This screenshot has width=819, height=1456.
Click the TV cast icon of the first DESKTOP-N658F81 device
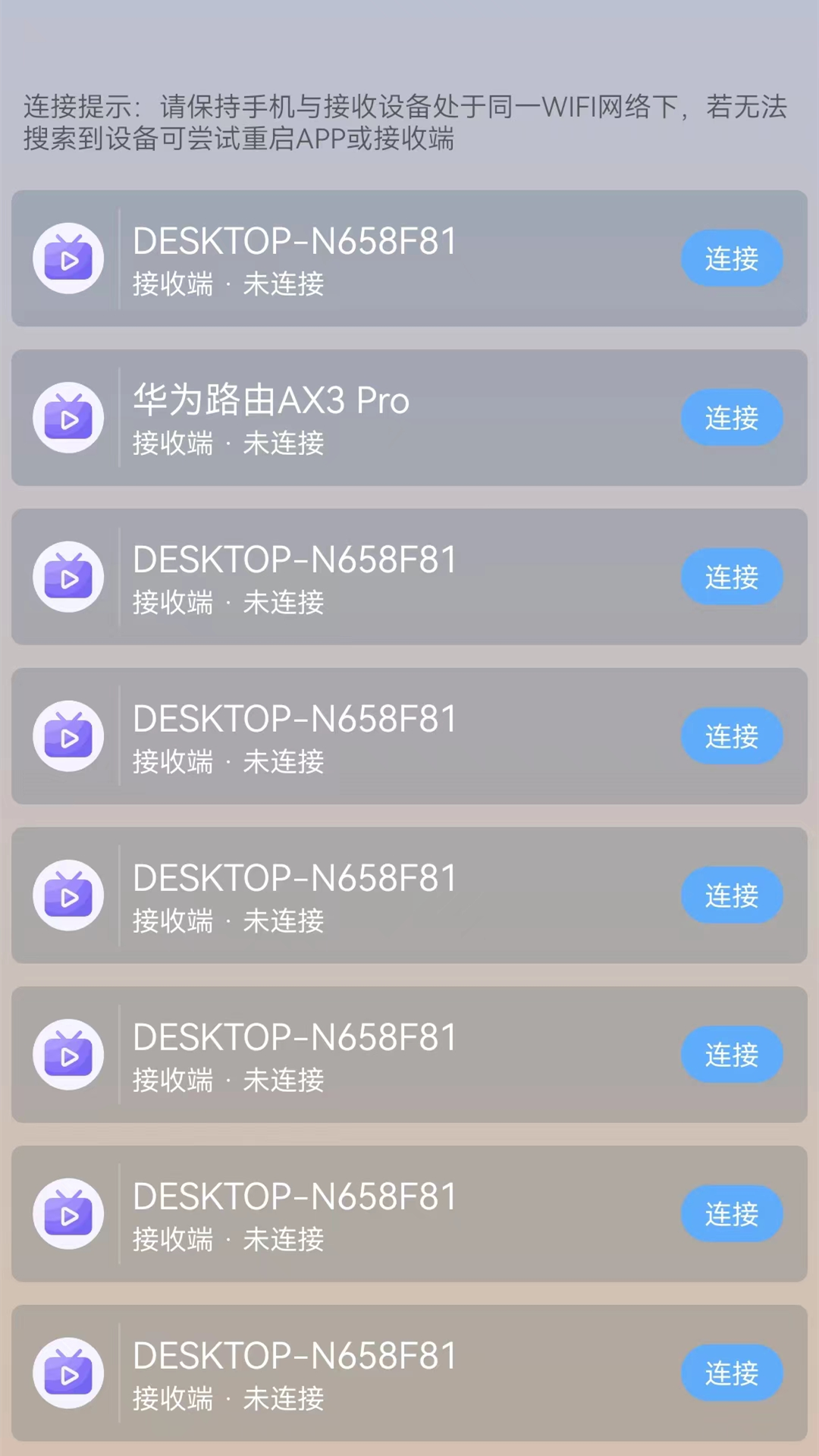(68, 258)
